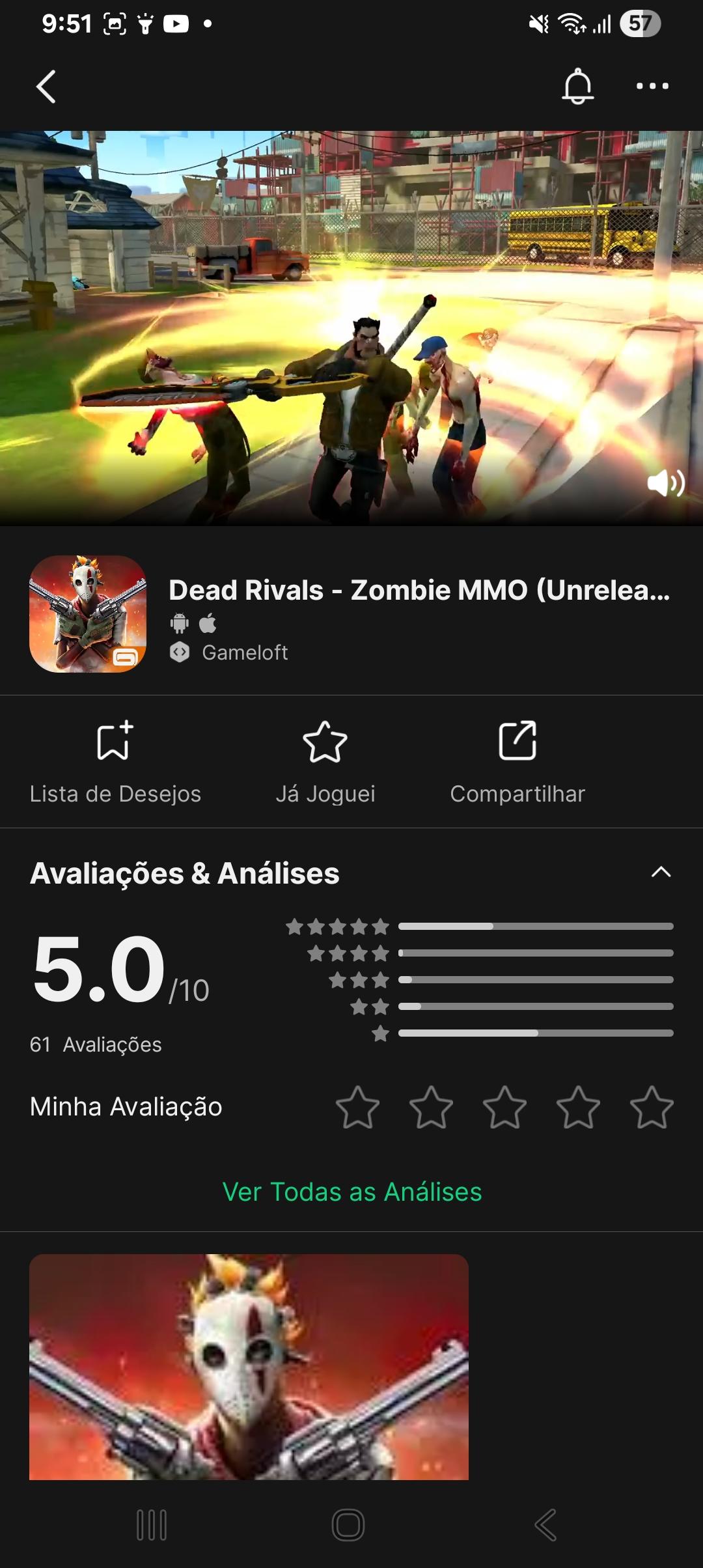The width and height of the screenshot is (703, 1568).
Task: Open Ver Todas as Análises
Action: [351, 1192]
